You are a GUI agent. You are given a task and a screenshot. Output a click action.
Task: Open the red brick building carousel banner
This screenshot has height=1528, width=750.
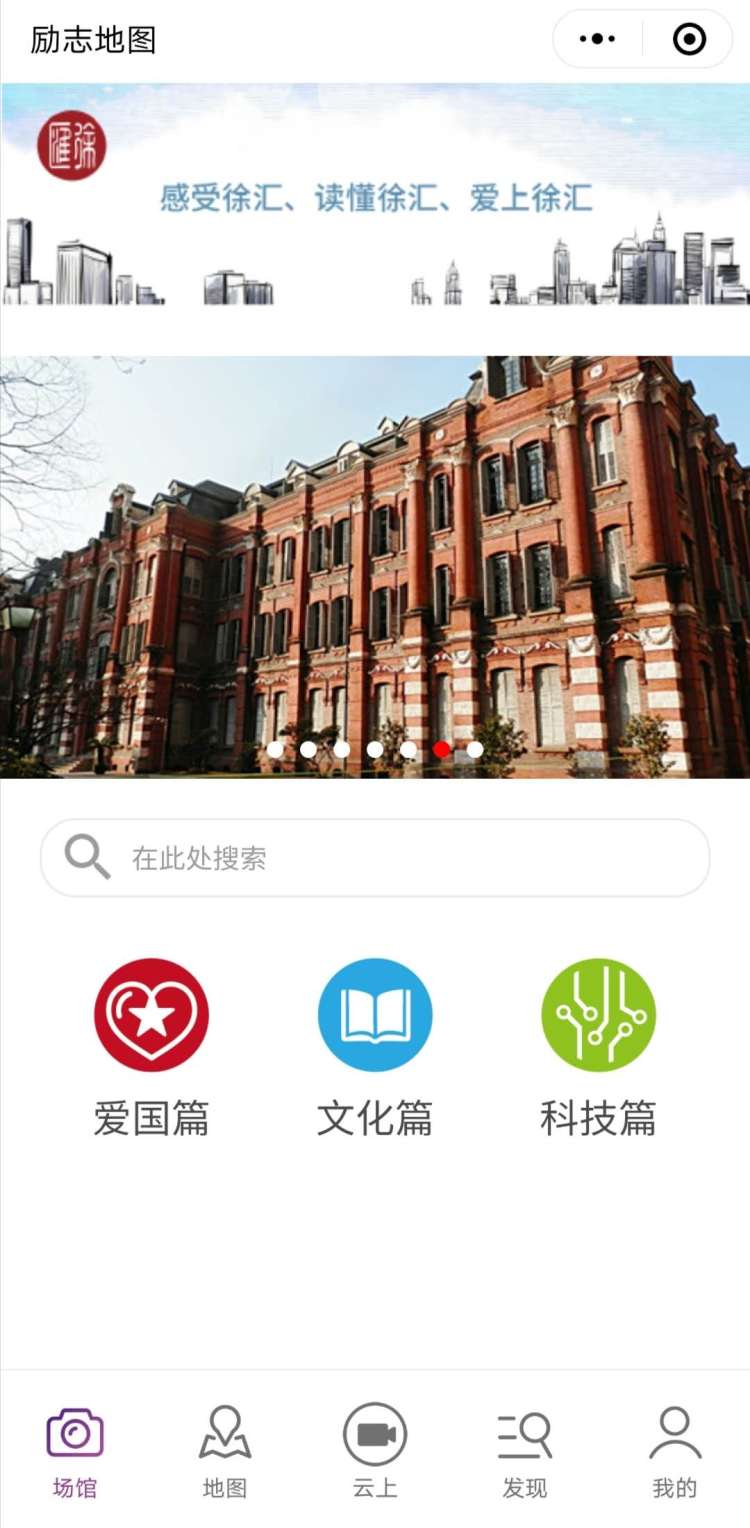pyautogui.click(x=375, y=566)
